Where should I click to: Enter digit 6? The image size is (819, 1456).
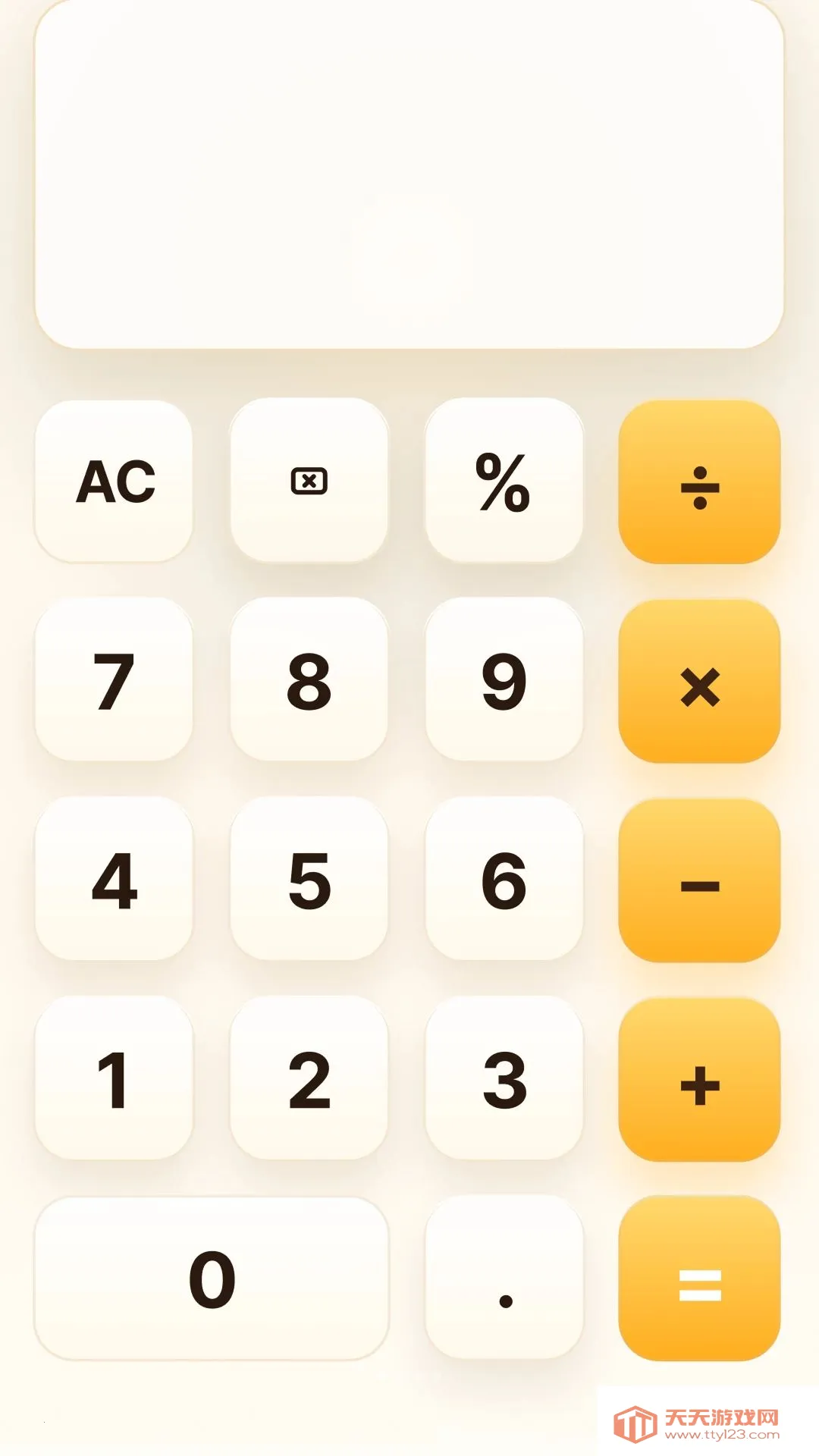click(504, 879)
